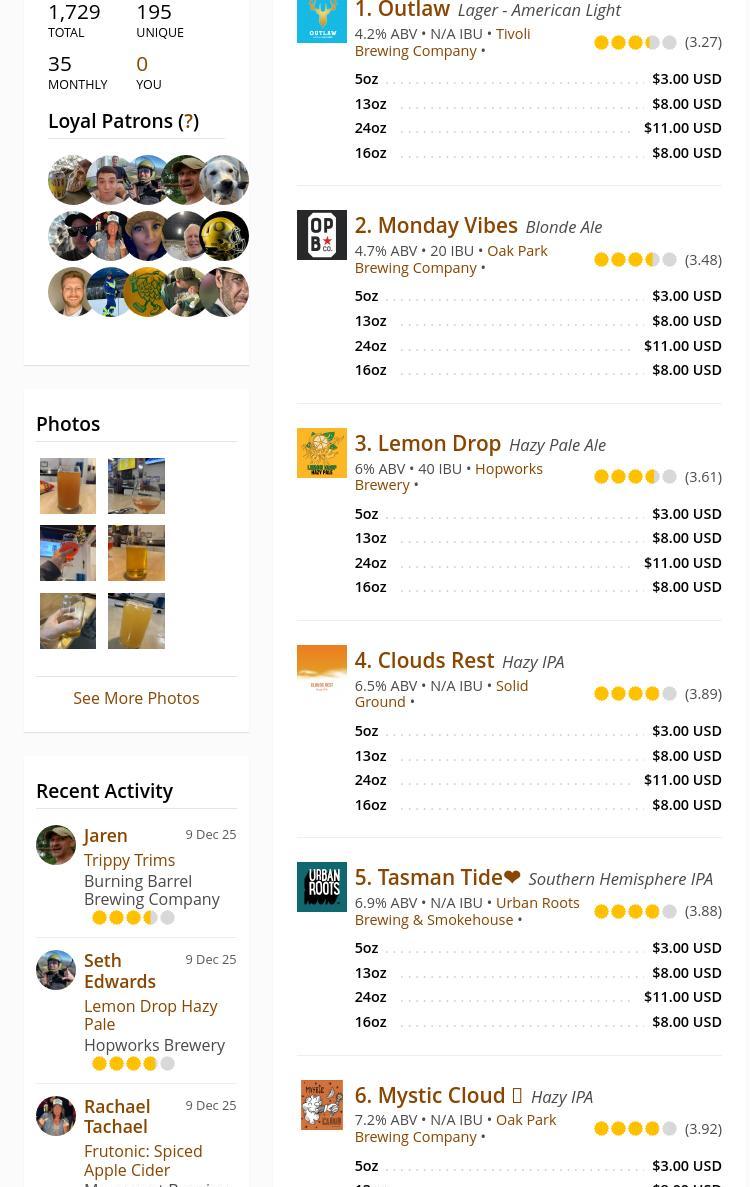Click Jaren's avatar in Recent Activity

[x=56, y=844]
